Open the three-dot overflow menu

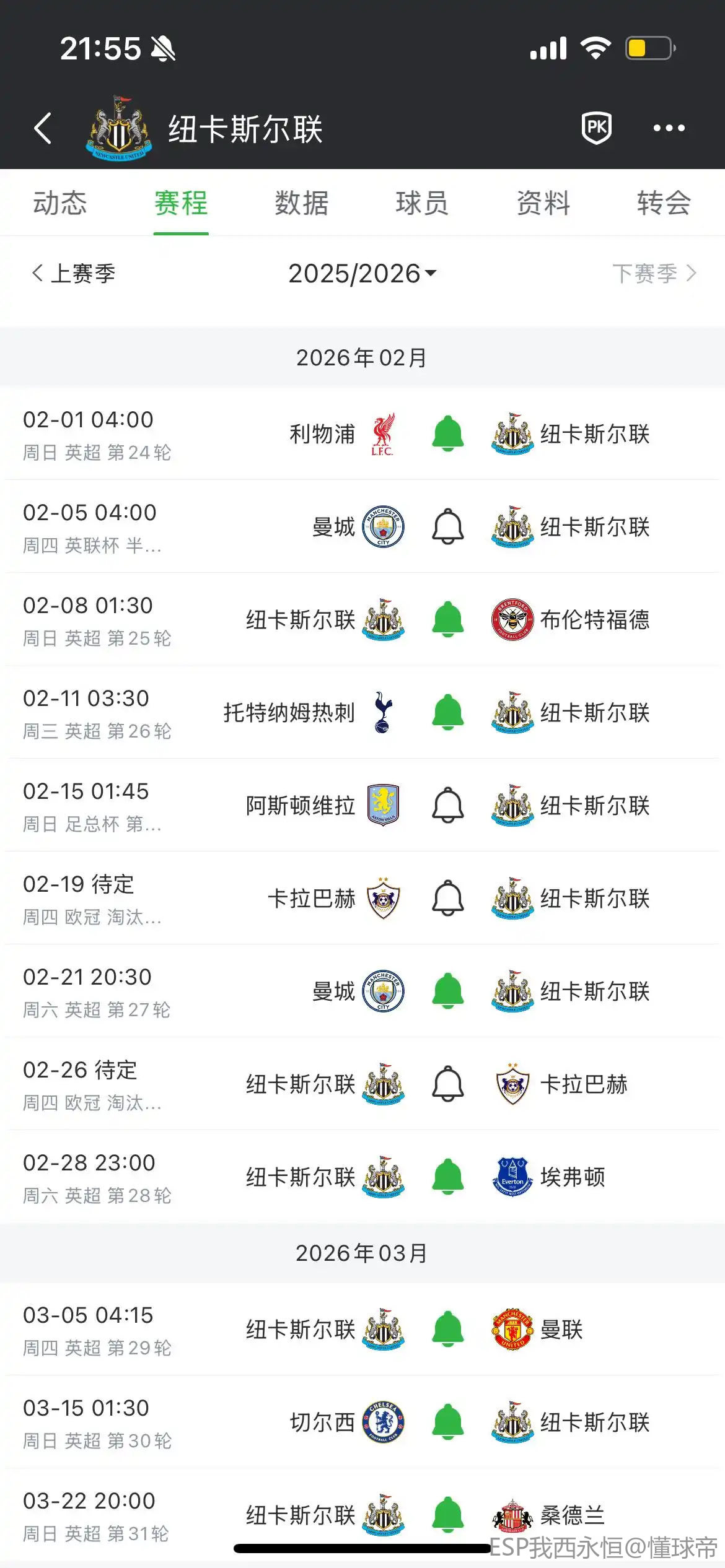click(x=669, y=128)
